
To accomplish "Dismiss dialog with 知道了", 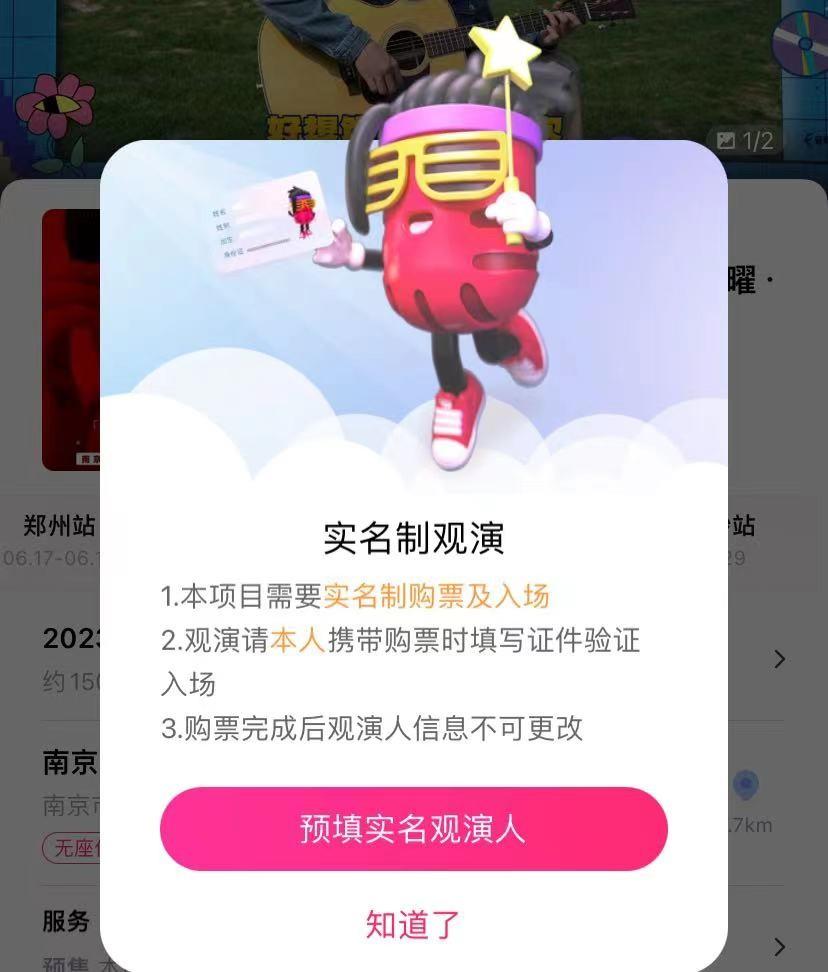I will pyautogui.click(x=413, y=925).
